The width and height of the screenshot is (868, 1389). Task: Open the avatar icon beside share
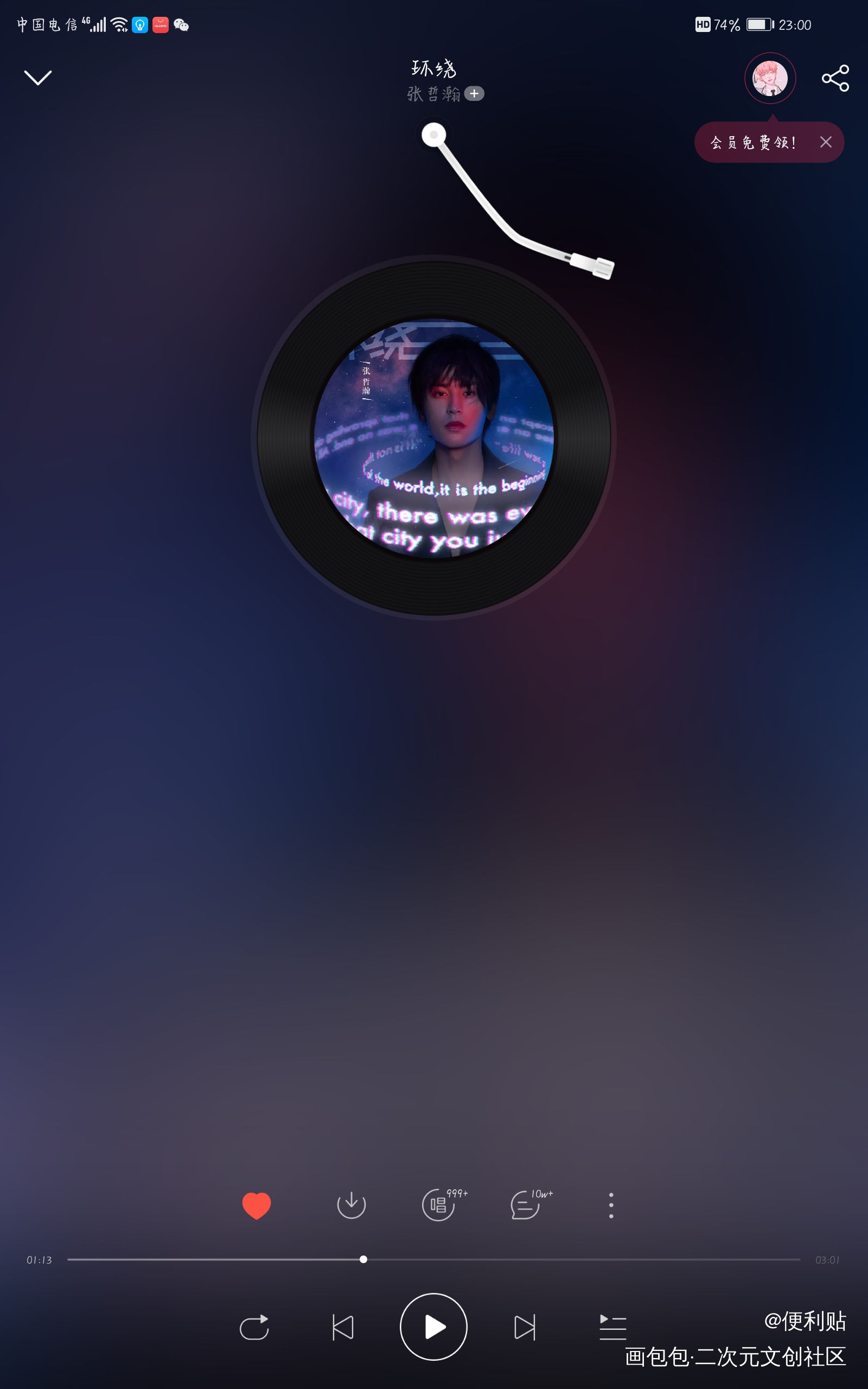[769, 78]
